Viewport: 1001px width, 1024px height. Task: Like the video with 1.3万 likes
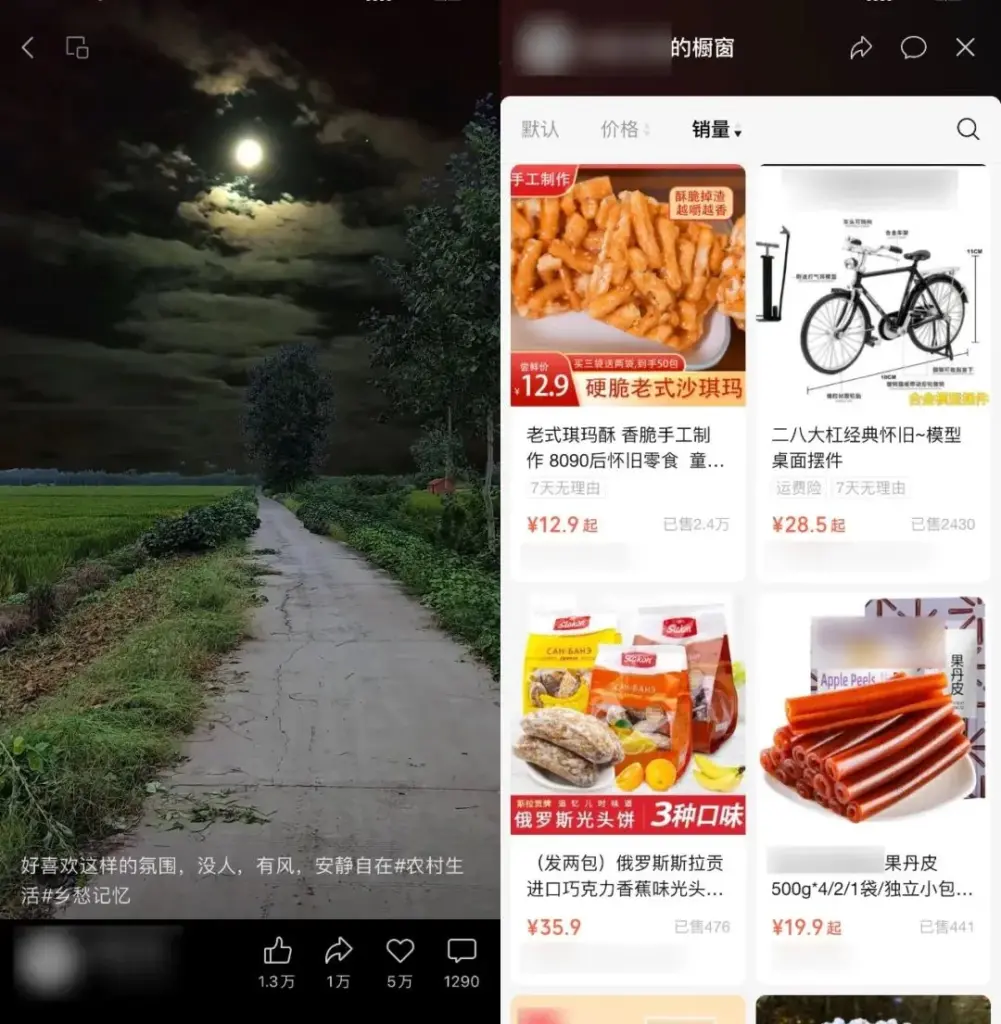277,952
